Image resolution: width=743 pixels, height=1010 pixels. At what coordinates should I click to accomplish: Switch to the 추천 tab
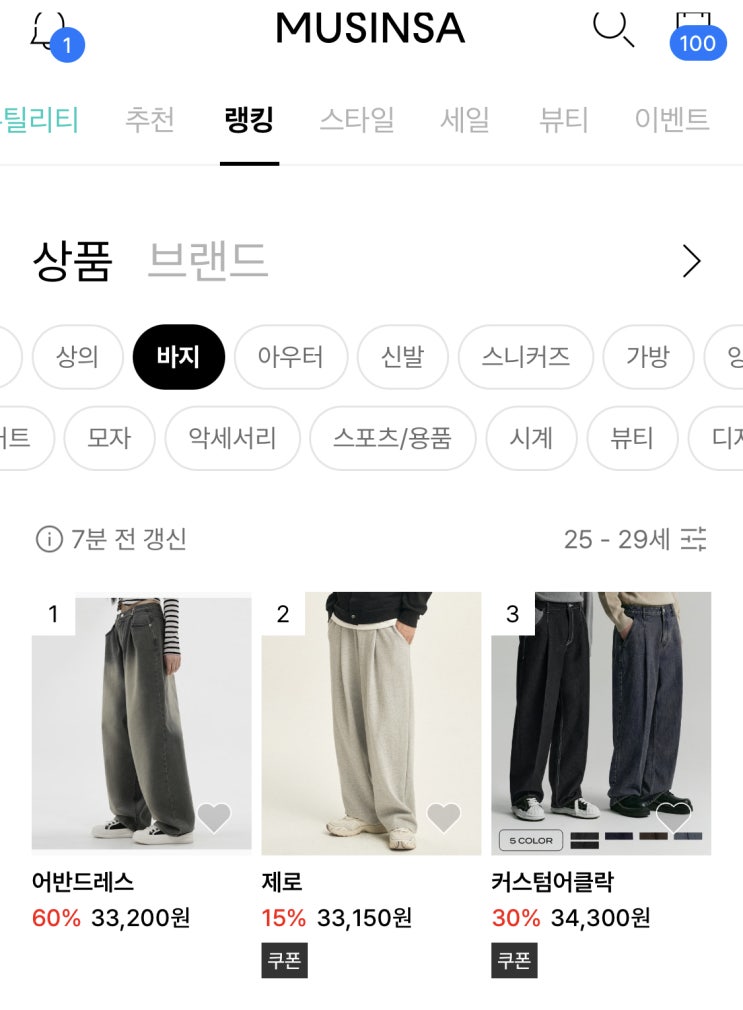150,120
